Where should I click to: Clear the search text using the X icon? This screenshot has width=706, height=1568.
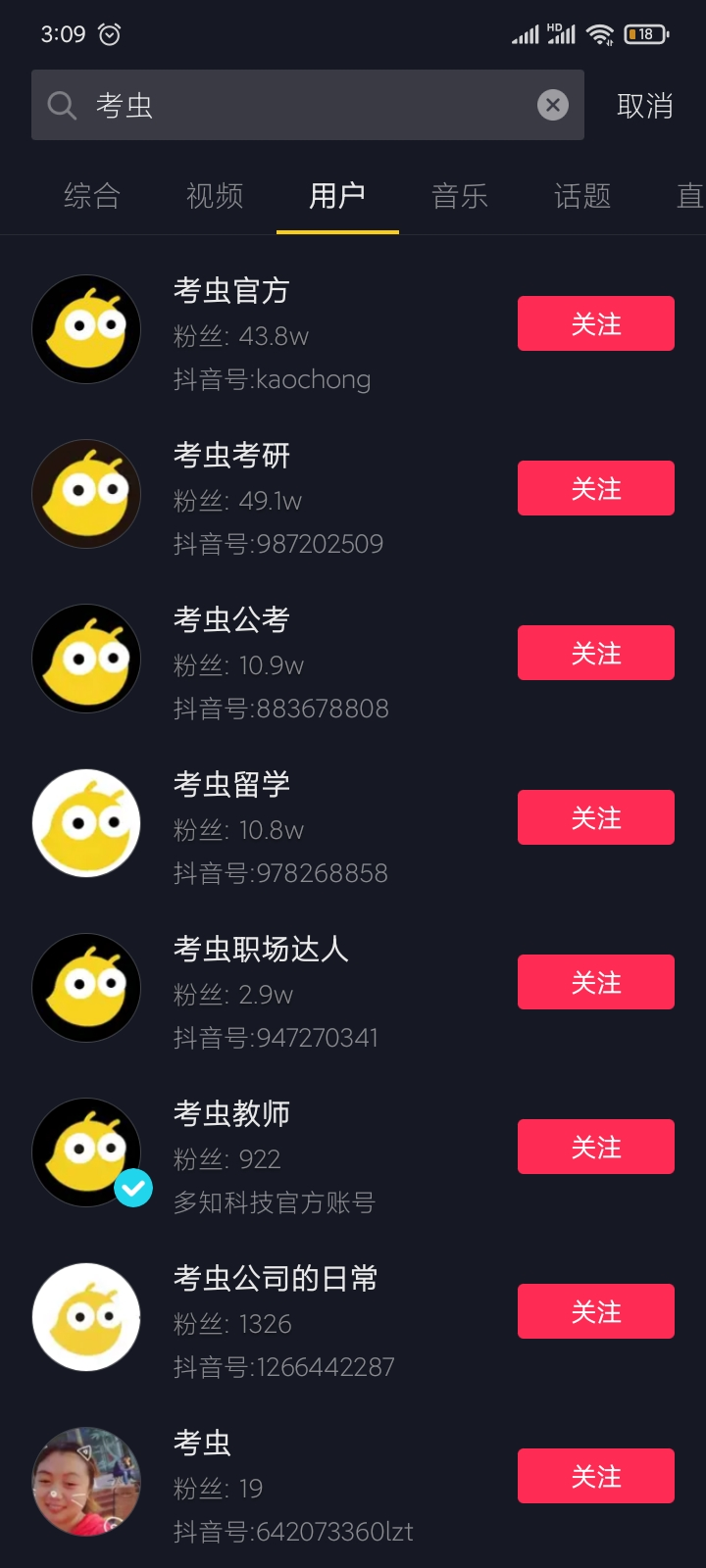click(x=552, y=105)
